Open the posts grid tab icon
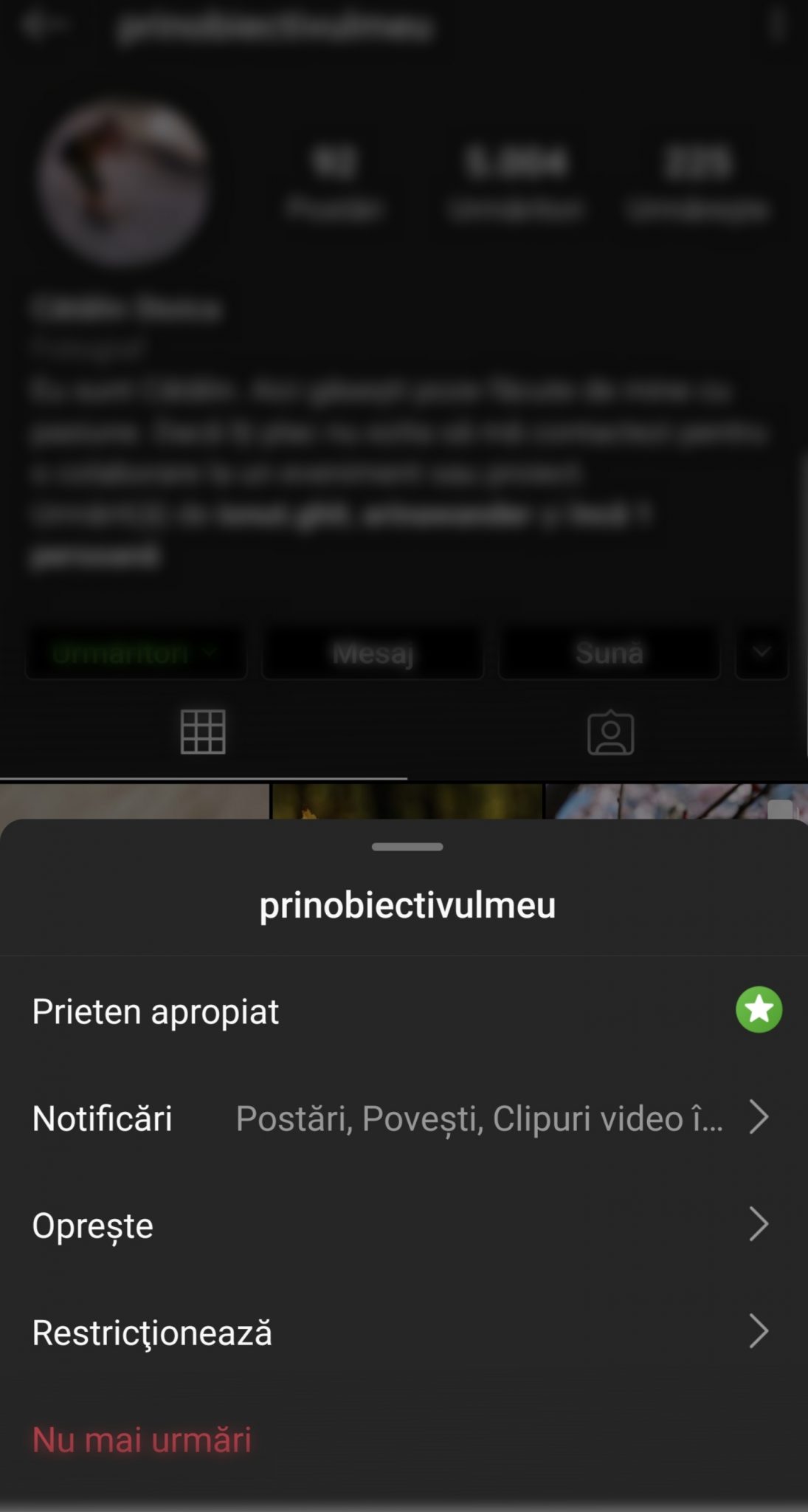 (x=202, y=734)
